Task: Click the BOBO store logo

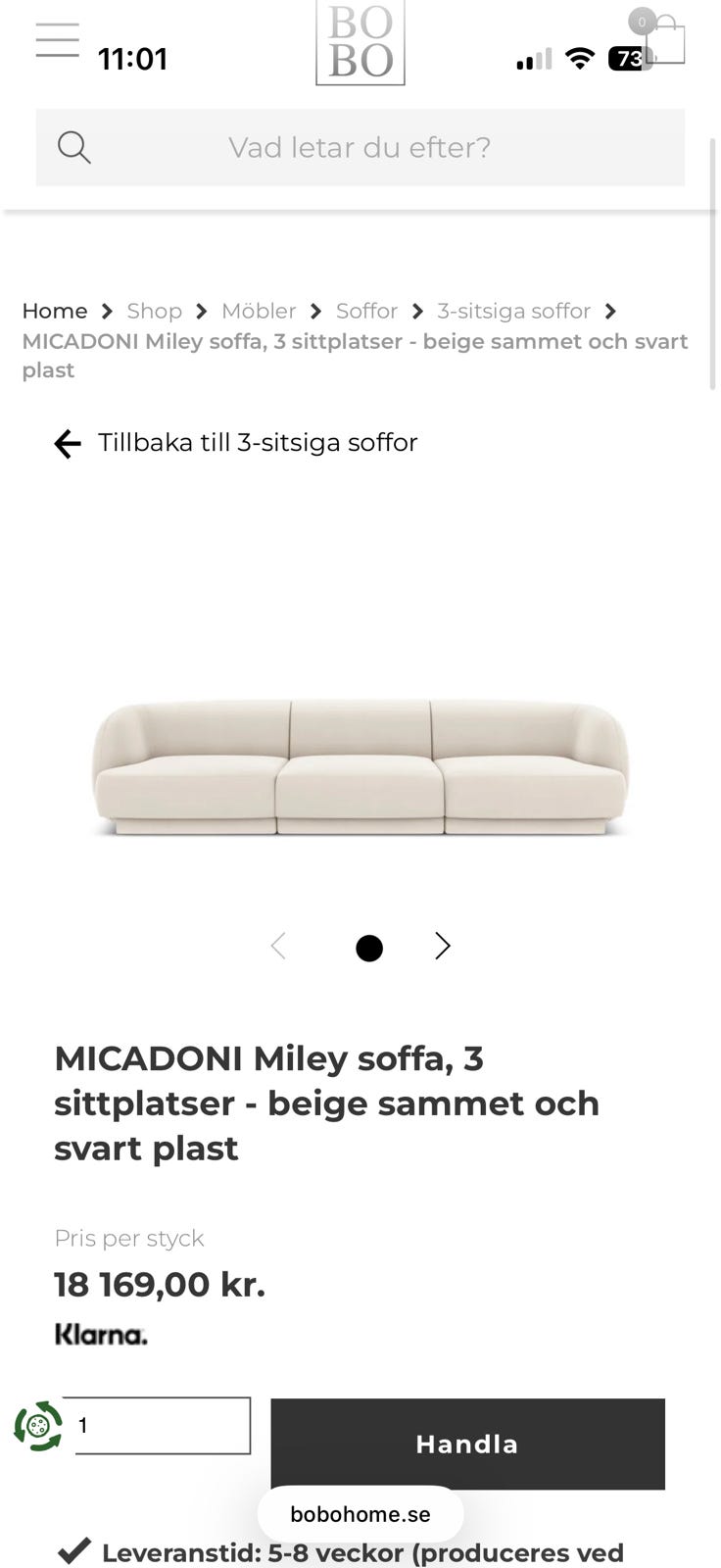Action: coord(360,41)
